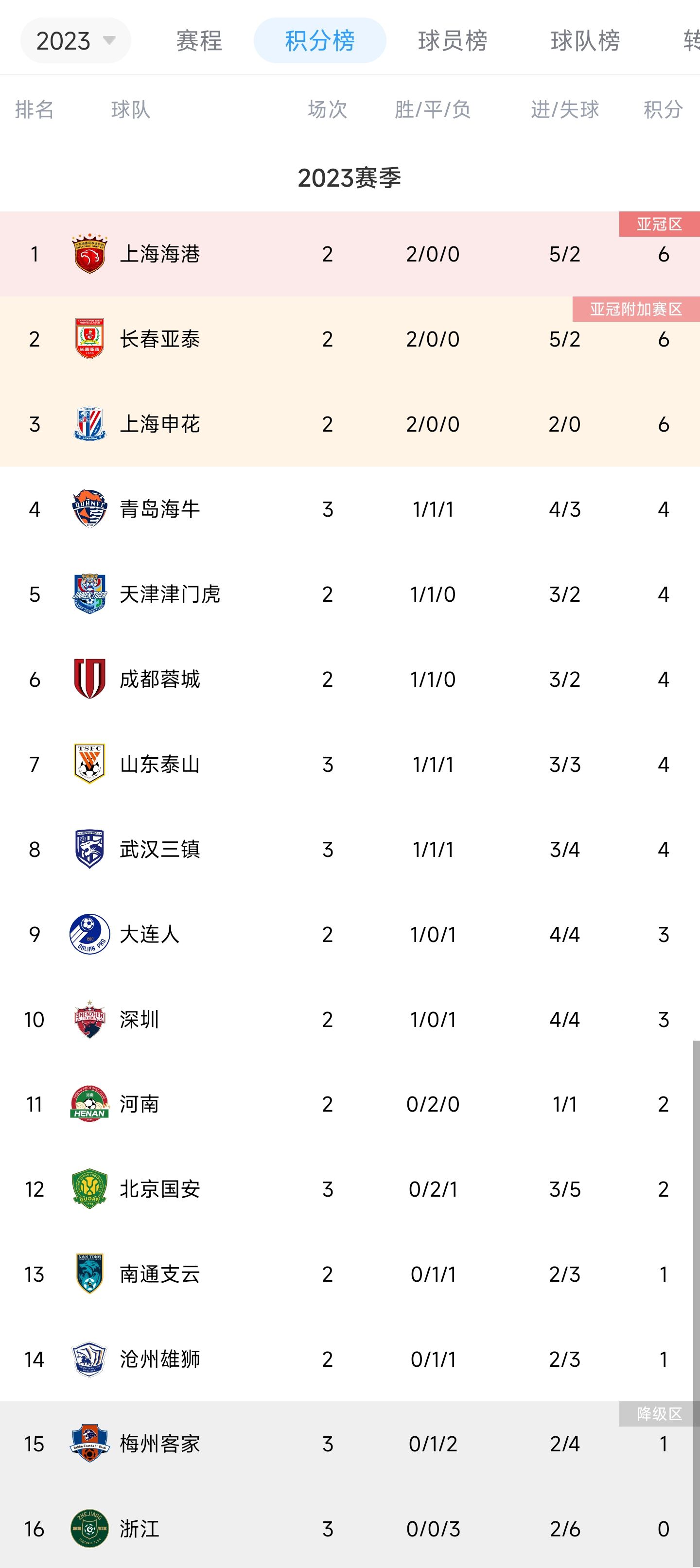This screenshot has height=1568, width=700.
Task: Open the 2023 season dropdown
Action: tap(75, 41)
